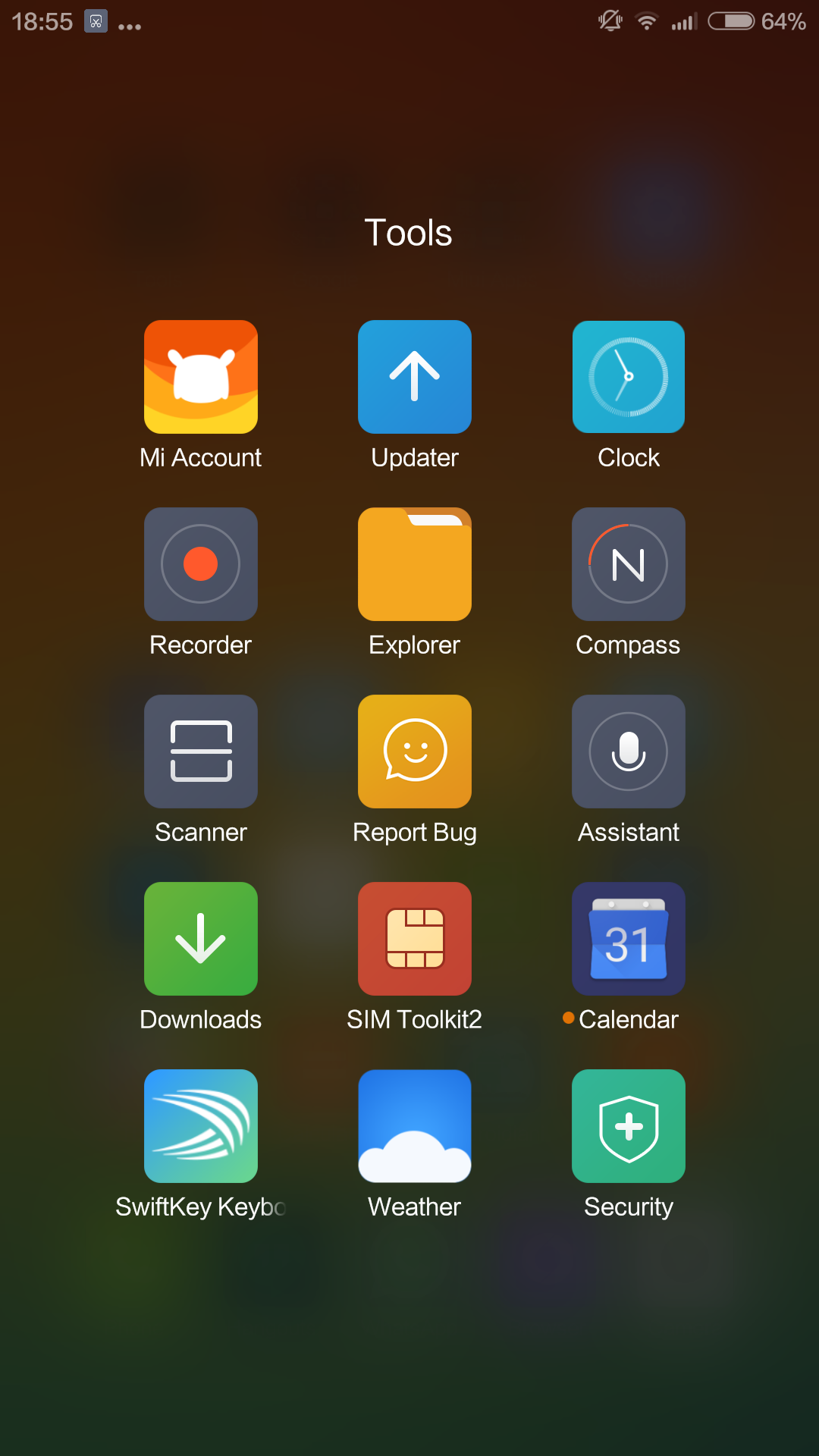
Task: Launch the Updater app
Action: 415,377
